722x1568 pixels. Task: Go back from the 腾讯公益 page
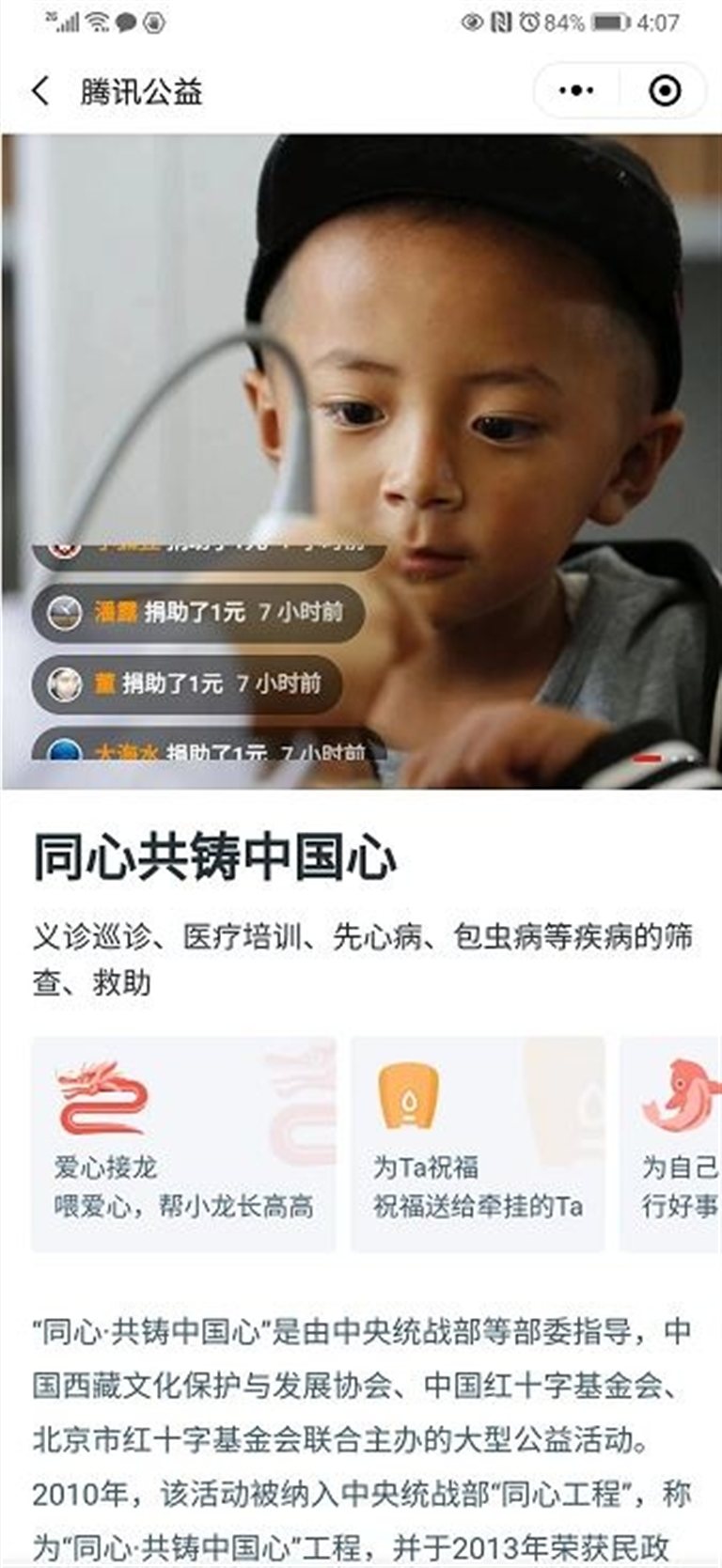(40, 91)
